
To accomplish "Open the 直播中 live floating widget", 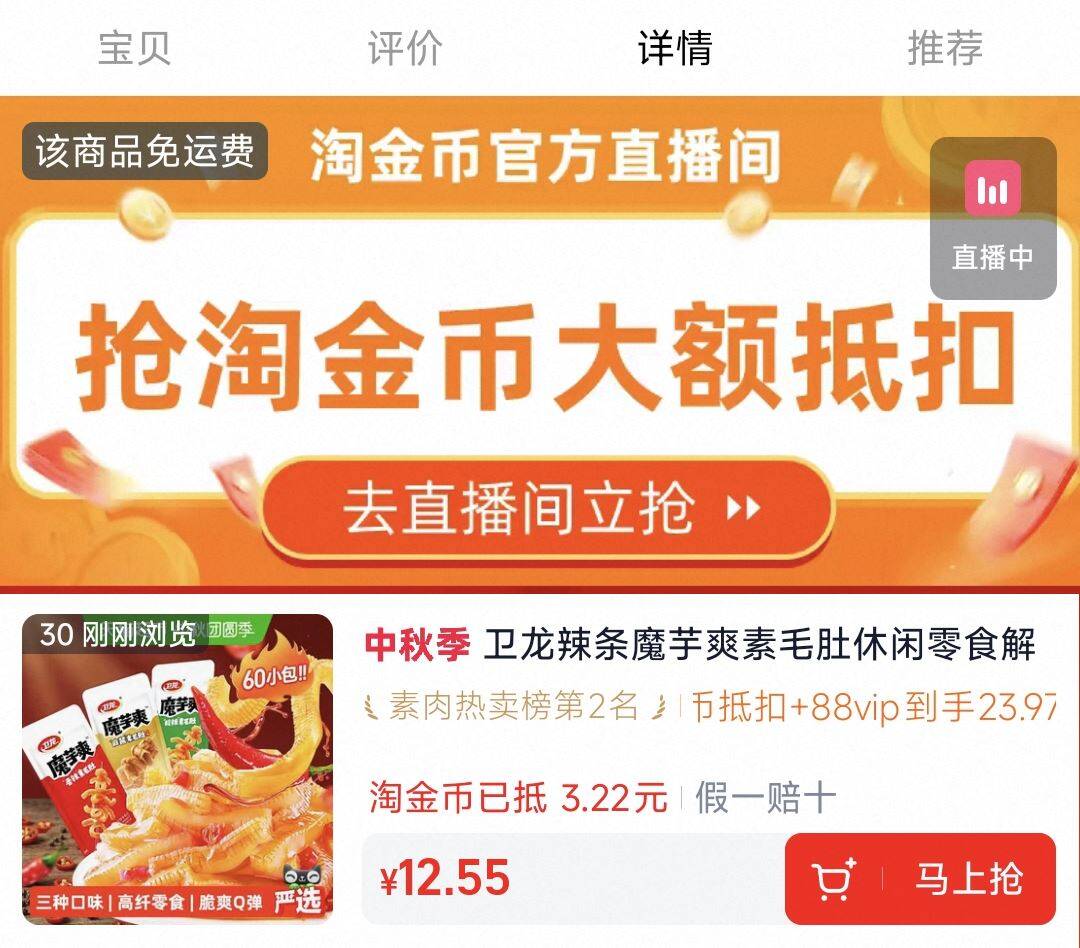I will click(x=993, y=218).
